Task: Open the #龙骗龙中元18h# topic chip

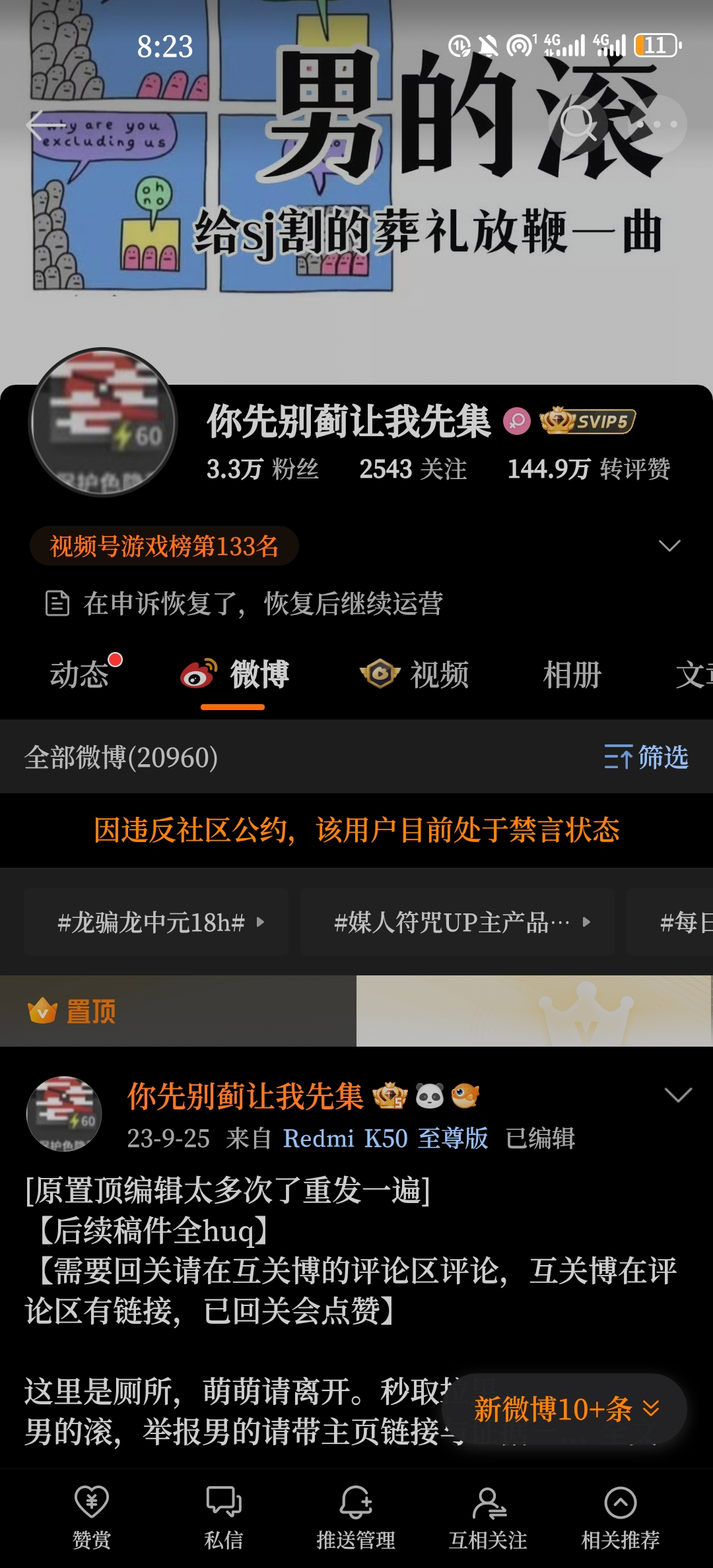Action: pos(156,922)
